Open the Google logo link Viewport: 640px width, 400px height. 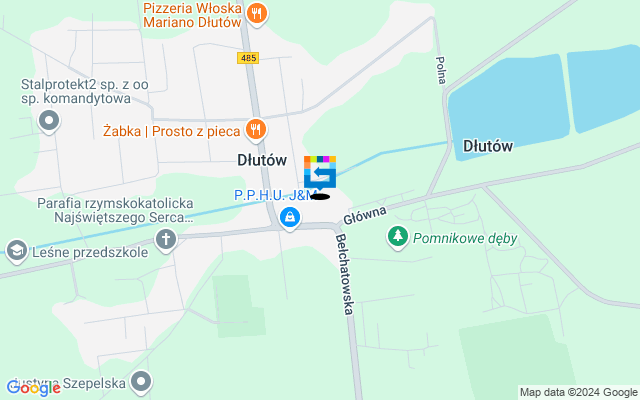tap(33, 388)
